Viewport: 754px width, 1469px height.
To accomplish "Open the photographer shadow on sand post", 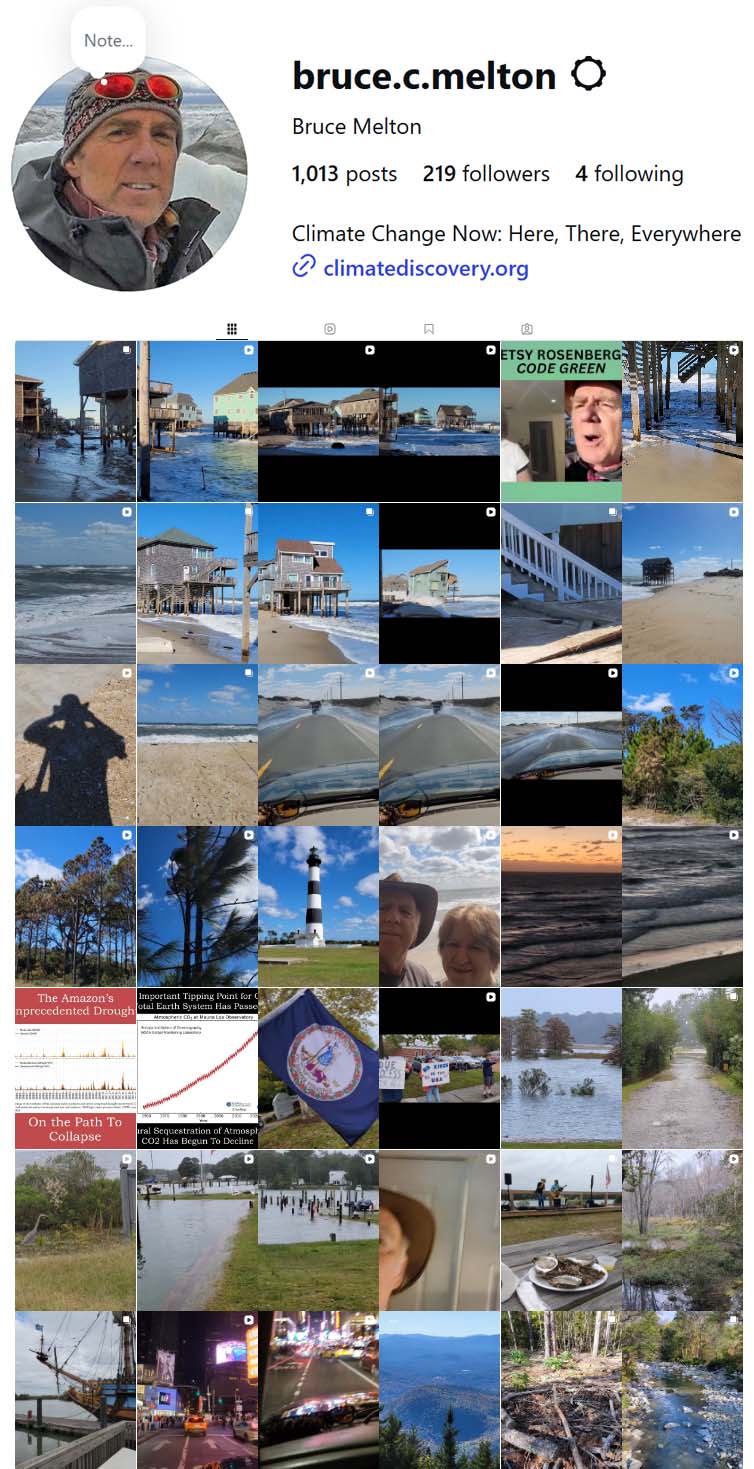I will [x=75, y=745].
